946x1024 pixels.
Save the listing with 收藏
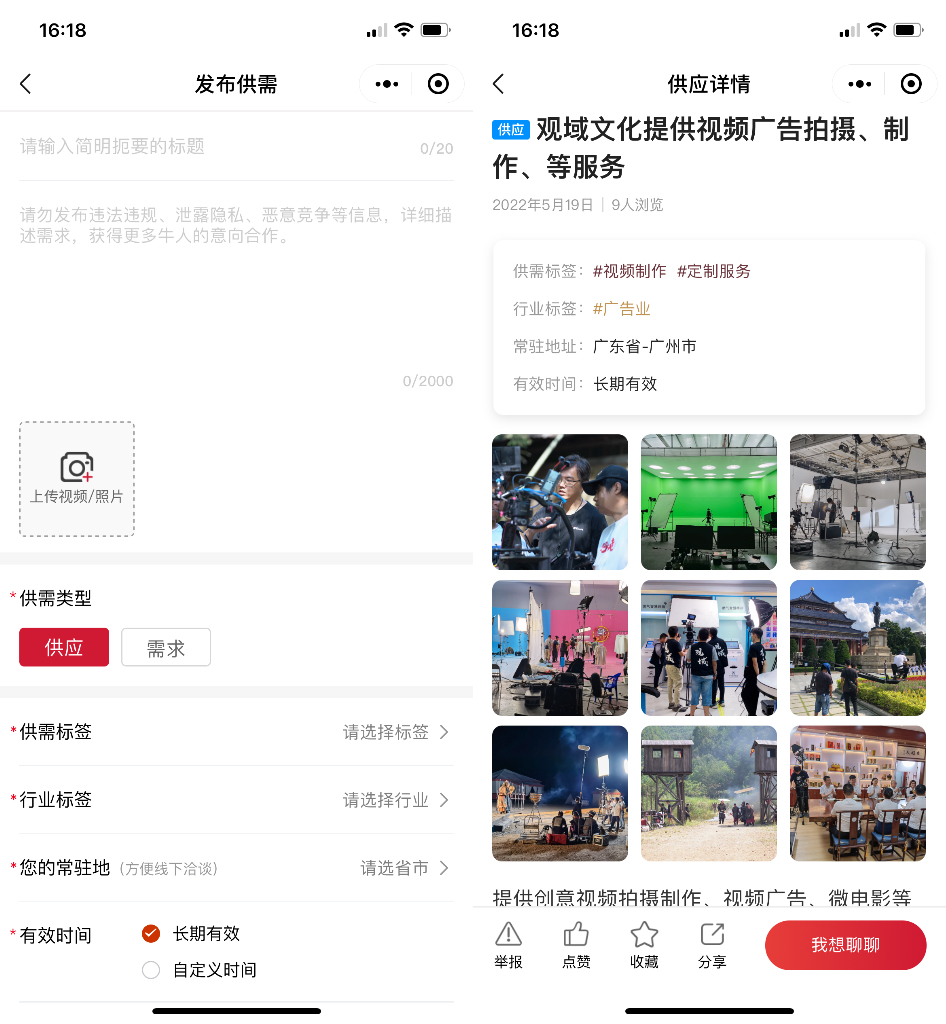(644, 946)
